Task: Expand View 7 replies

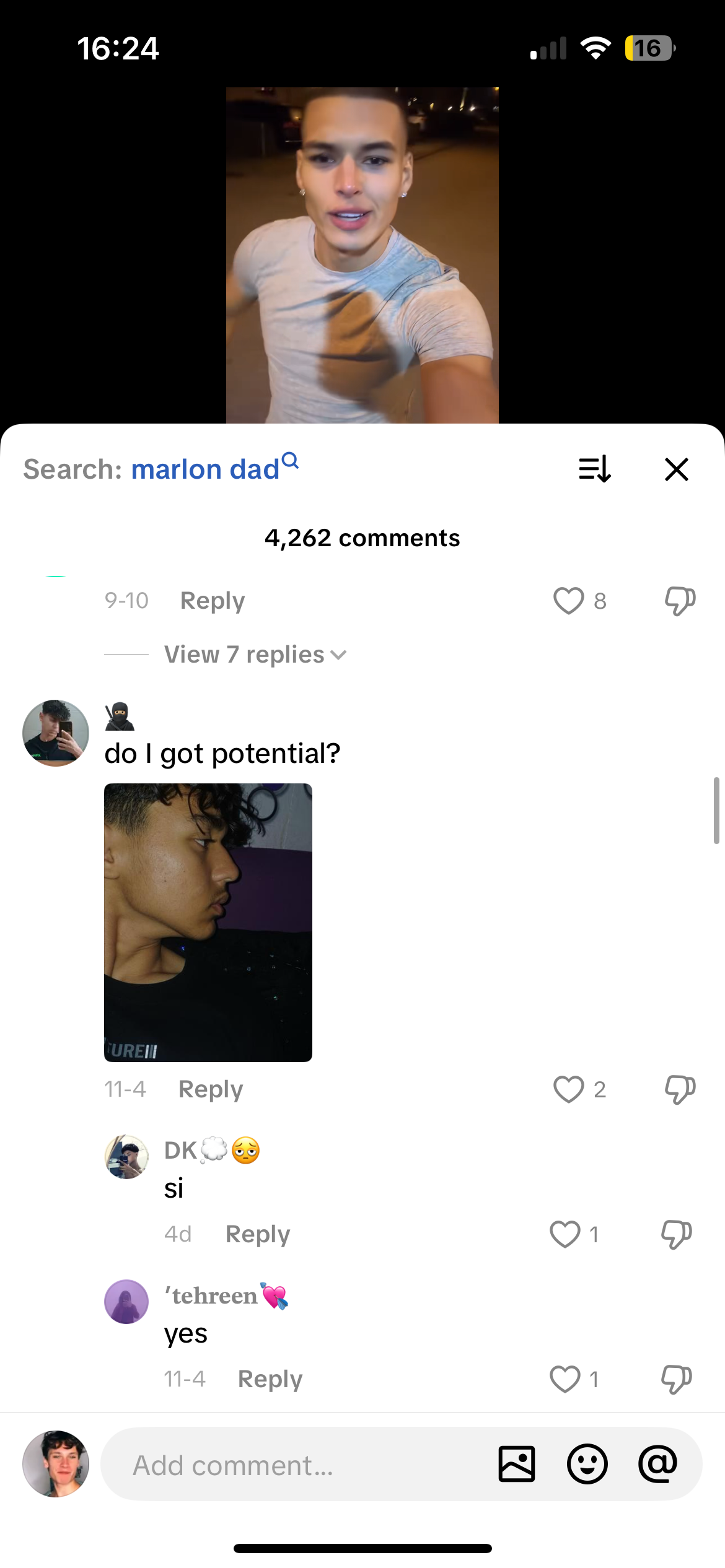Action: click(255, 655)
